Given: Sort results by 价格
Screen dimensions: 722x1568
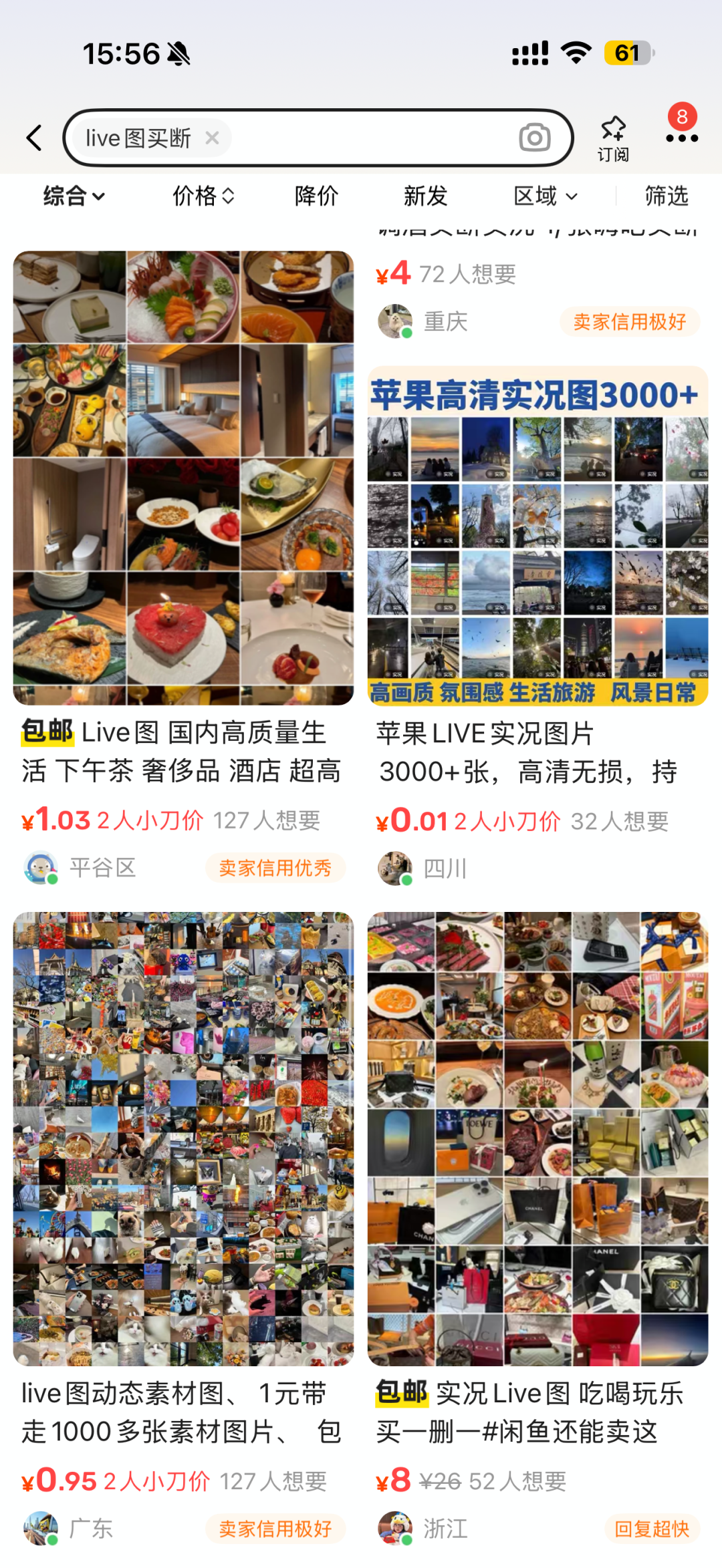Looking at the screenshot, I should (203, 196).
